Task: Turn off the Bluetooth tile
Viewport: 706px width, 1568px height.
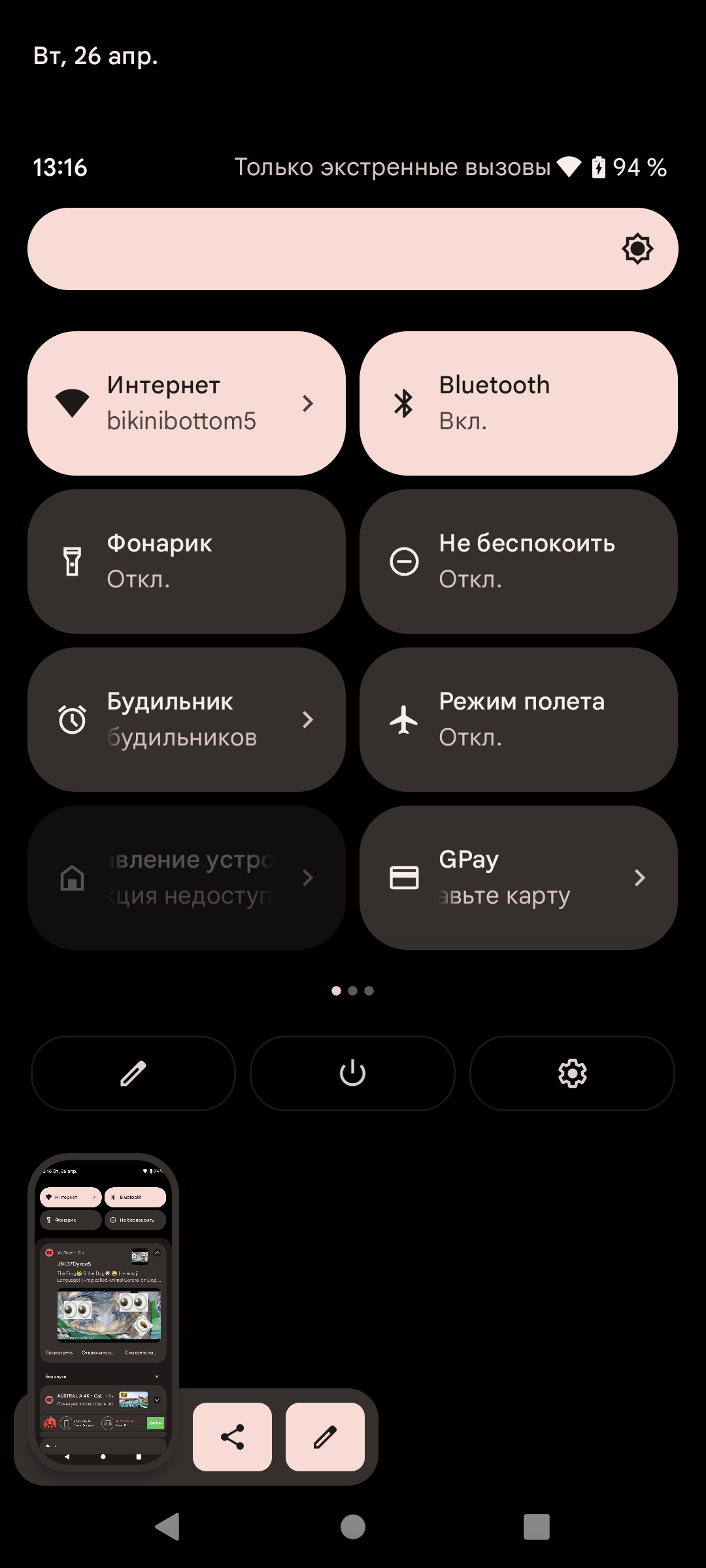Action: (518, 403)
